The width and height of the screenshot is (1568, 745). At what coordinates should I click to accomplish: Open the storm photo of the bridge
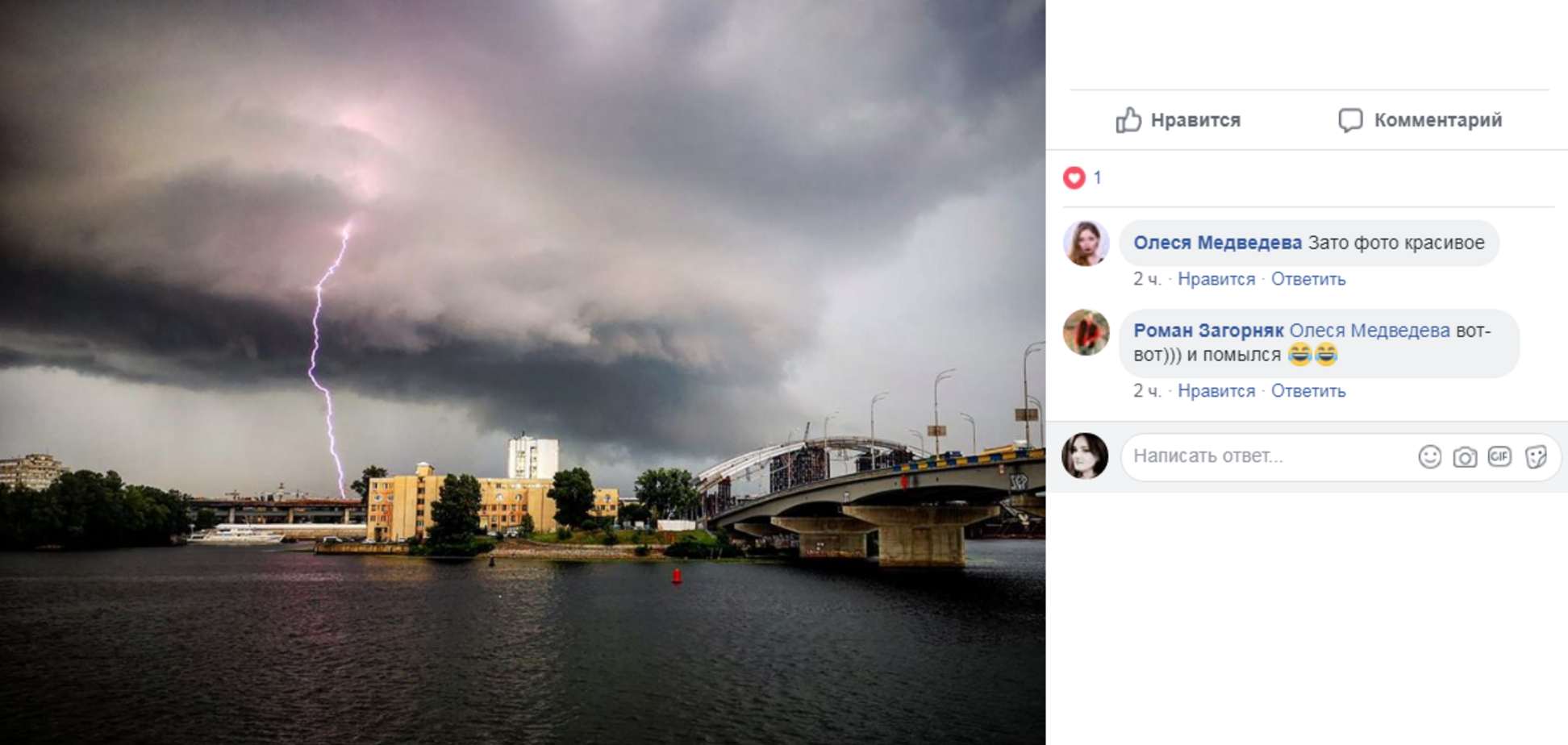[523, 372]
